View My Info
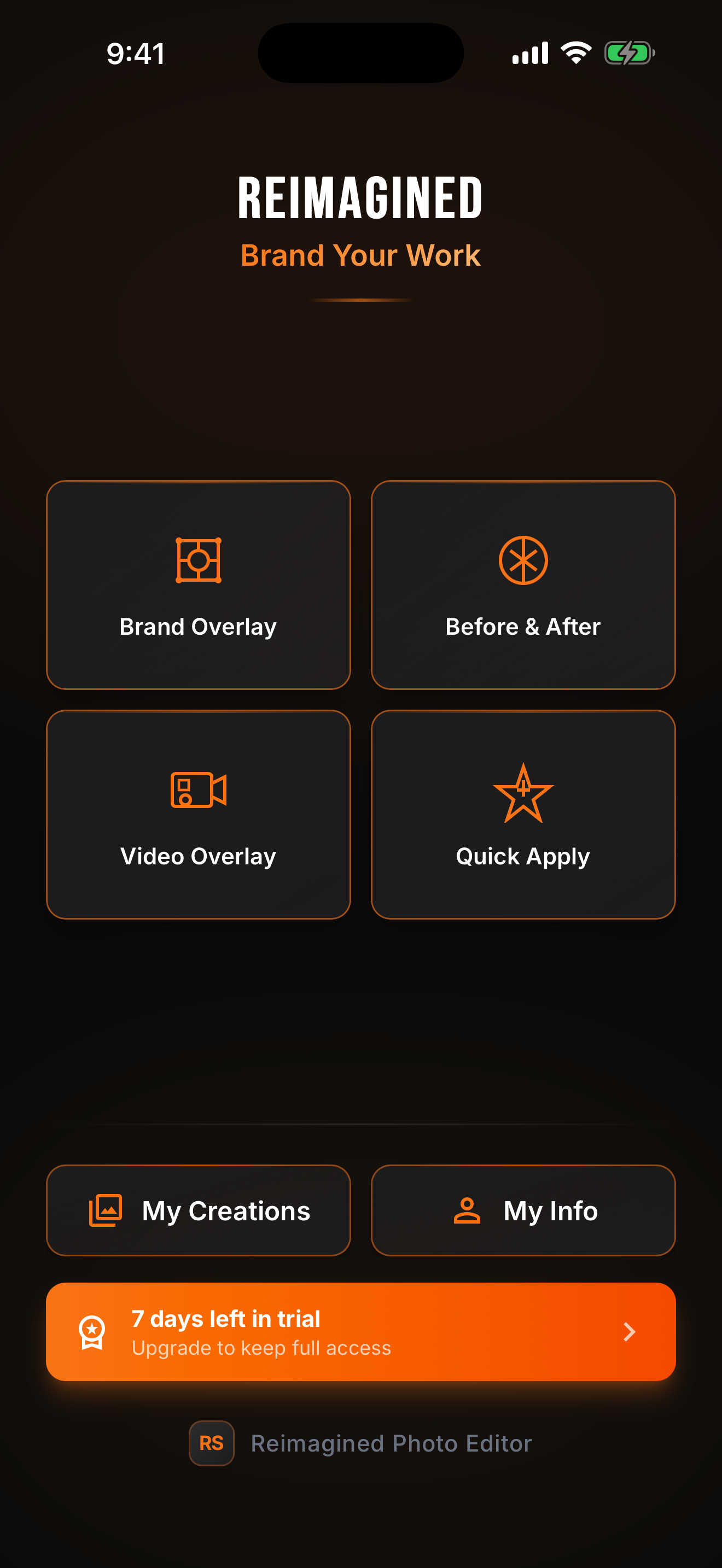Viewport: 722px width, 1568px height. pyautogui.click(x=522, y=1210)
